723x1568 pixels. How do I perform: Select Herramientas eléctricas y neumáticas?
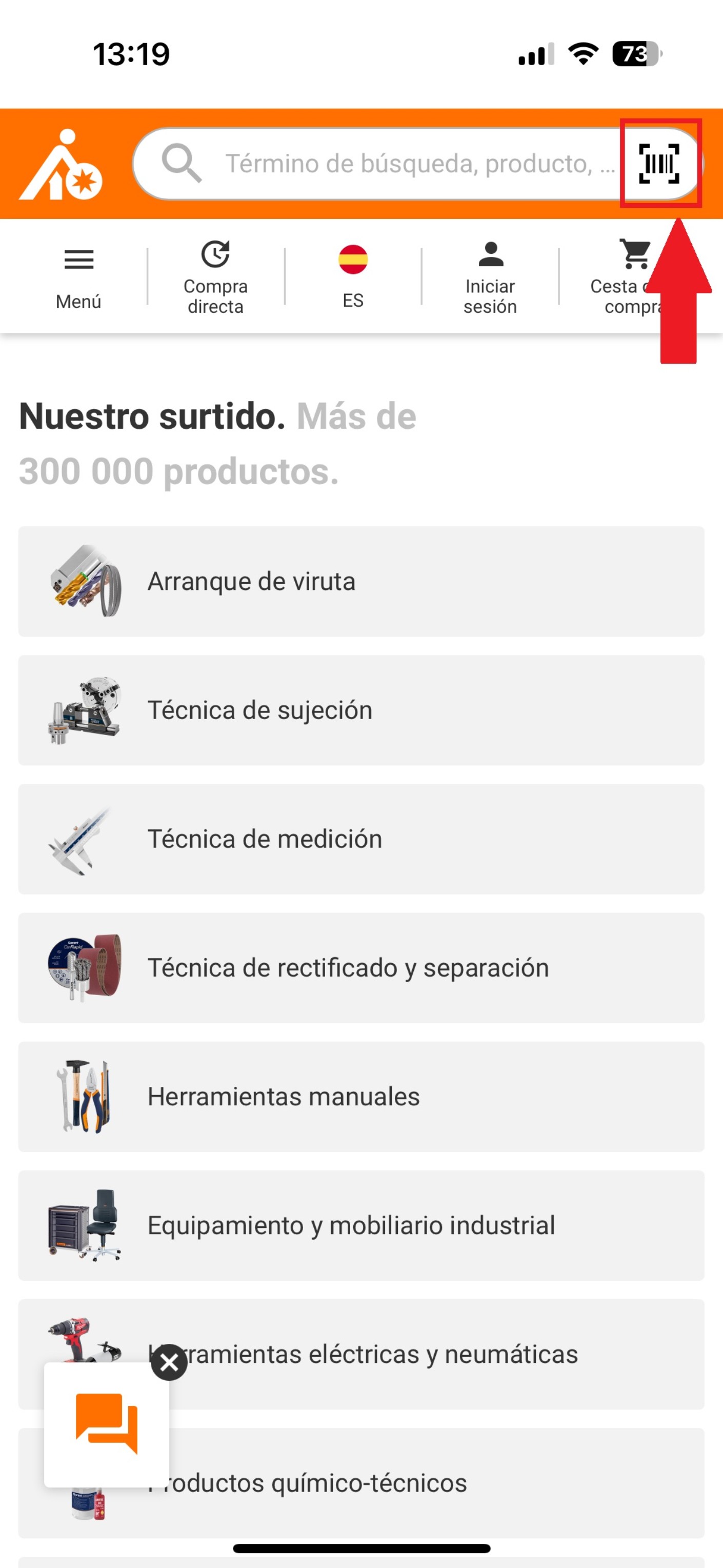(426, 1354)
